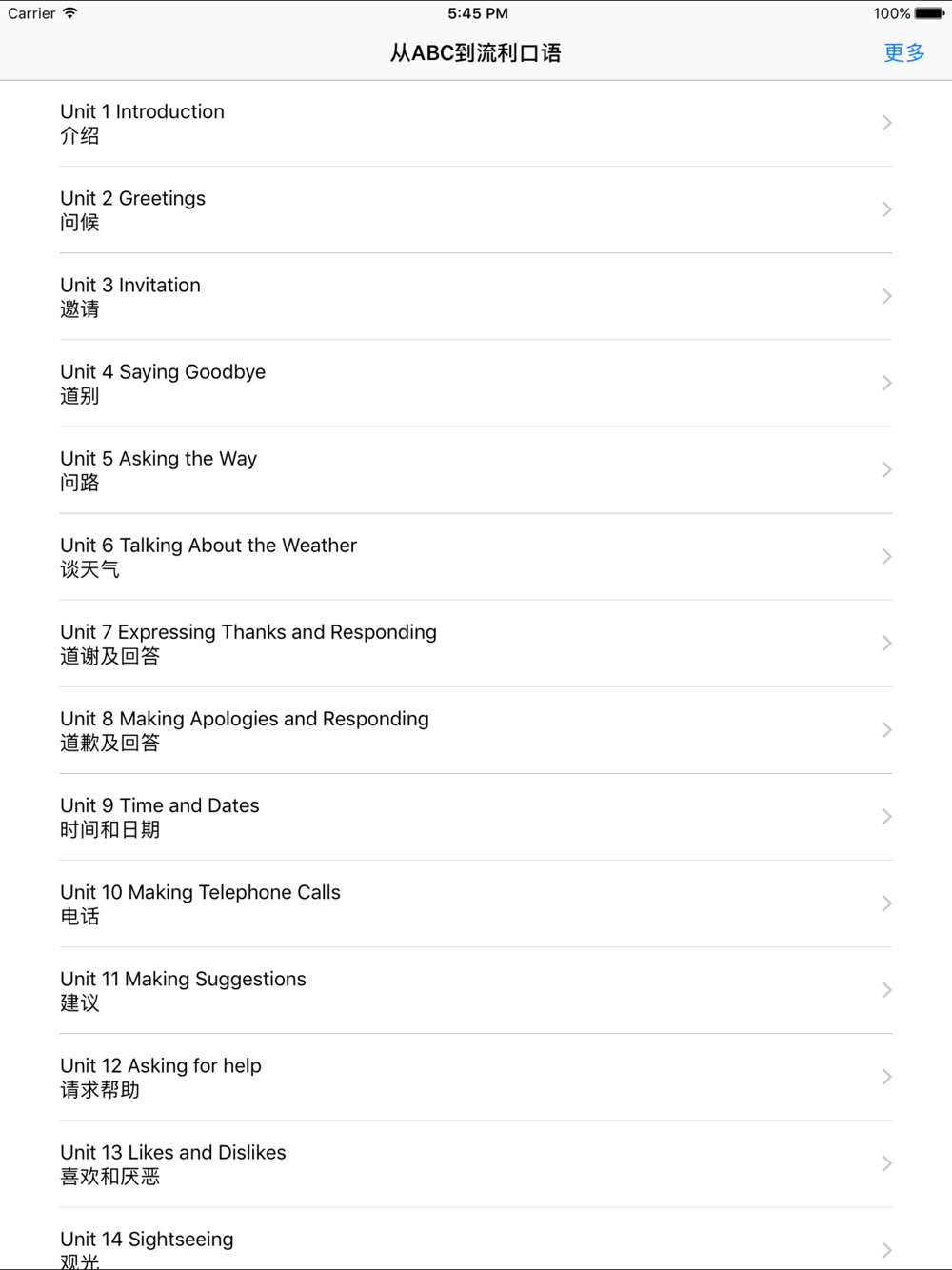Open Unit 13 Likes and Dislikes
The image size is (952, 1270).
coord(474,1162)
